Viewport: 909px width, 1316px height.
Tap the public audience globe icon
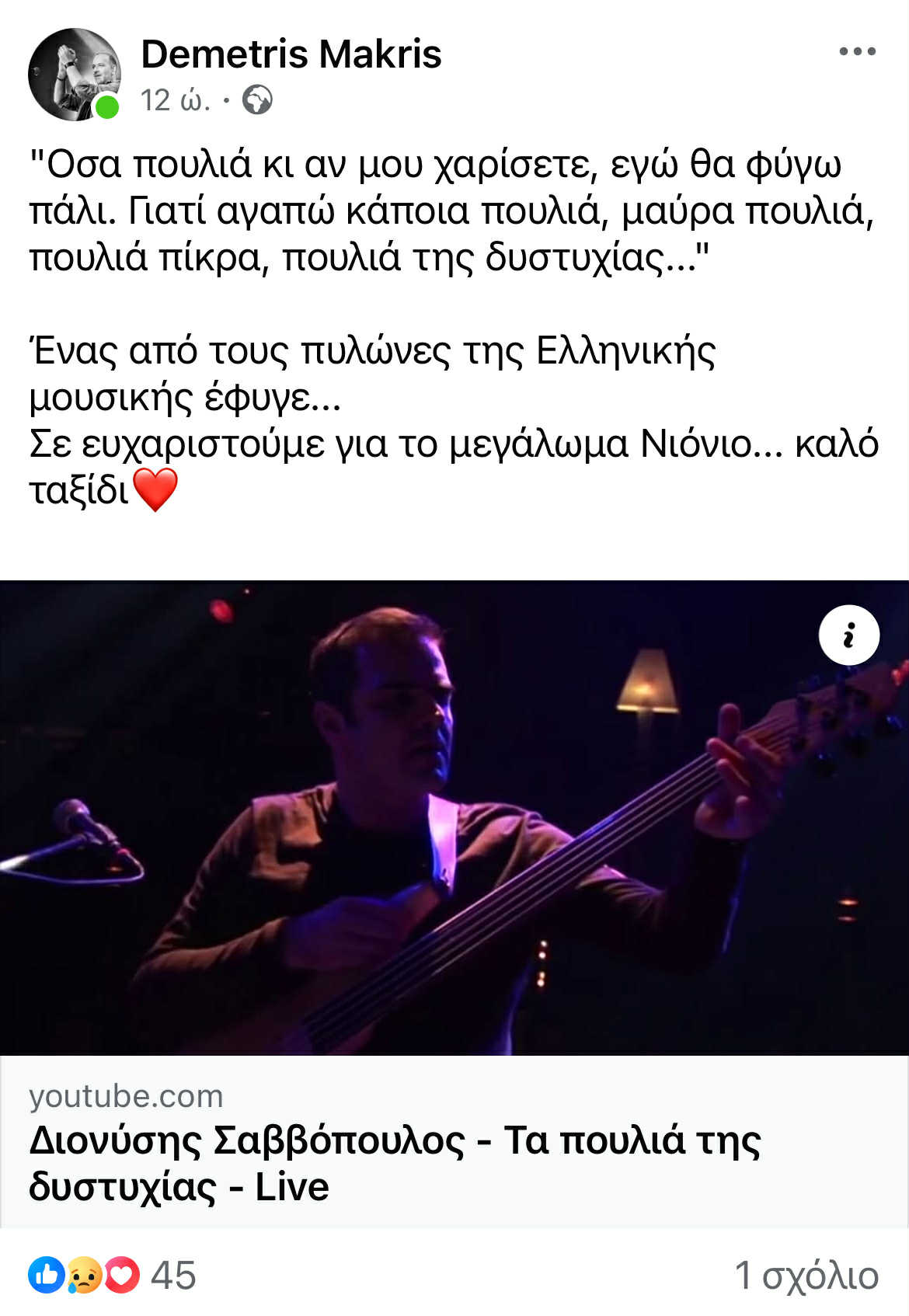tap(257, 100)
